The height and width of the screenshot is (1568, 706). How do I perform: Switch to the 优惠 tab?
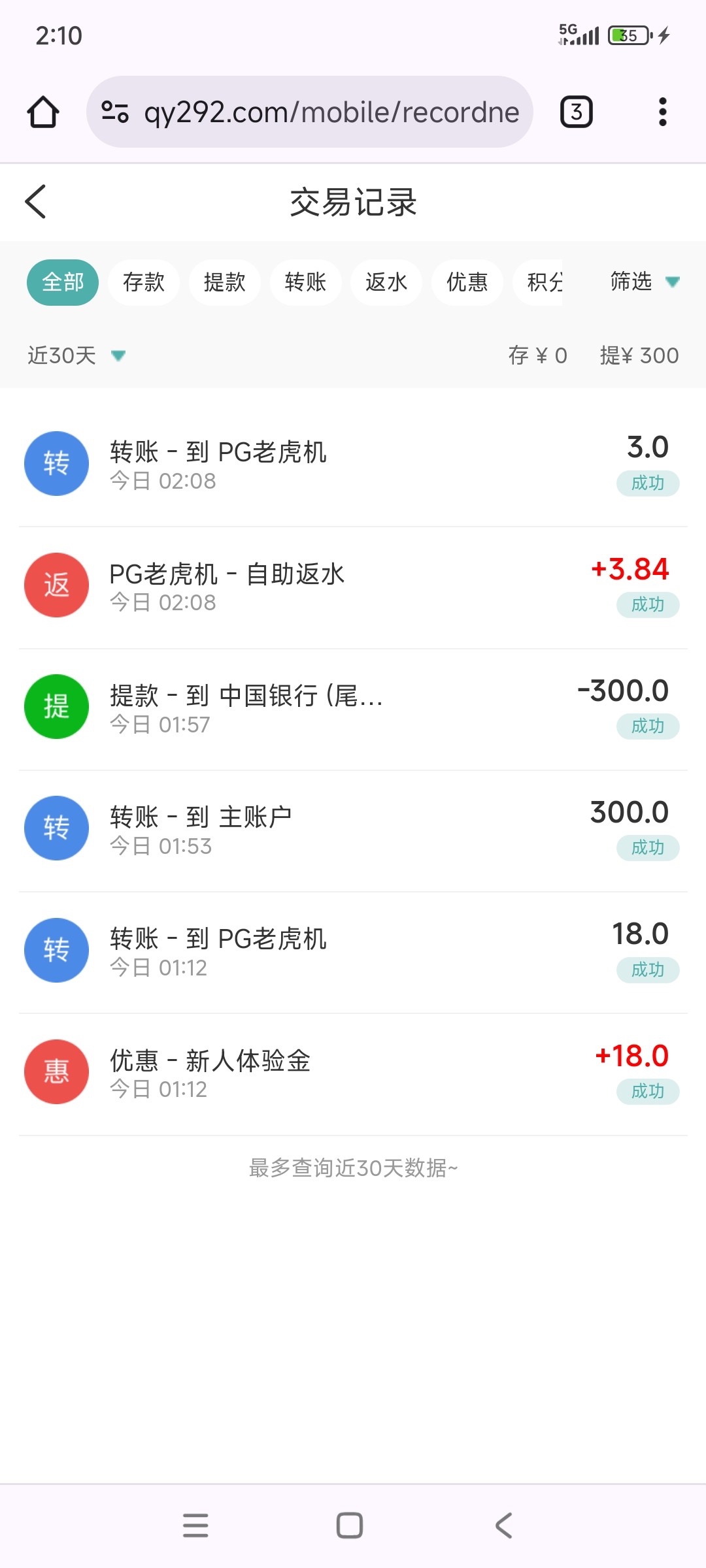pyautogui.click(x=467, y=282)
